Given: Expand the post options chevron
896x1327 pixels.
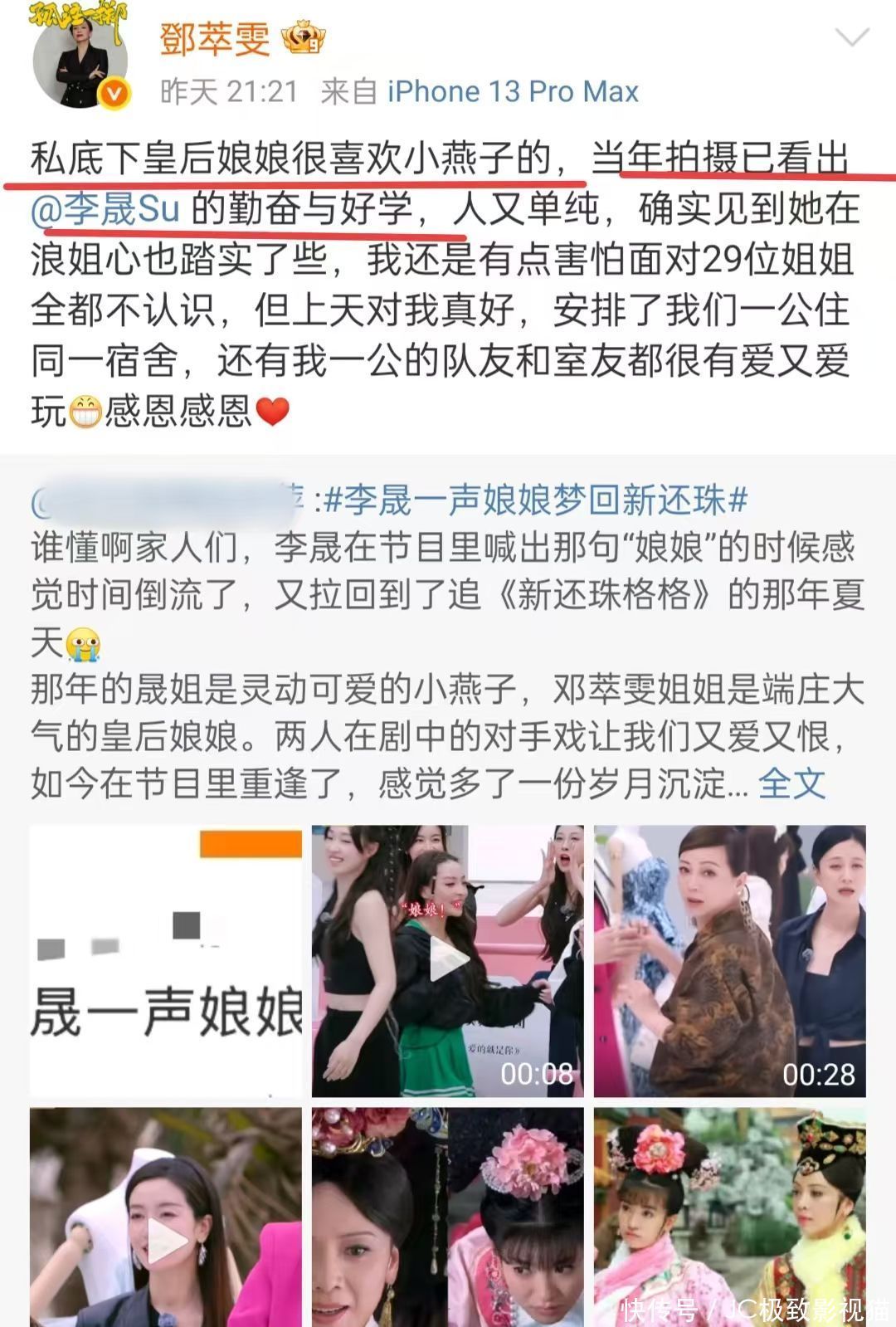Looking at the screenshot, I should pos(851,37).
